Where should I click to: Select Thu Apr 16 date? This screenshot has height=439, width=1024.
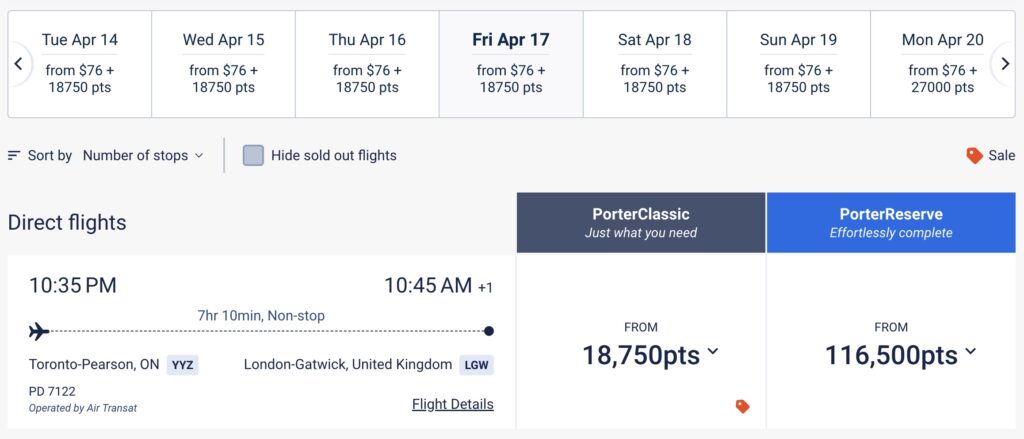pyautogui.click(x=367, y=64)
